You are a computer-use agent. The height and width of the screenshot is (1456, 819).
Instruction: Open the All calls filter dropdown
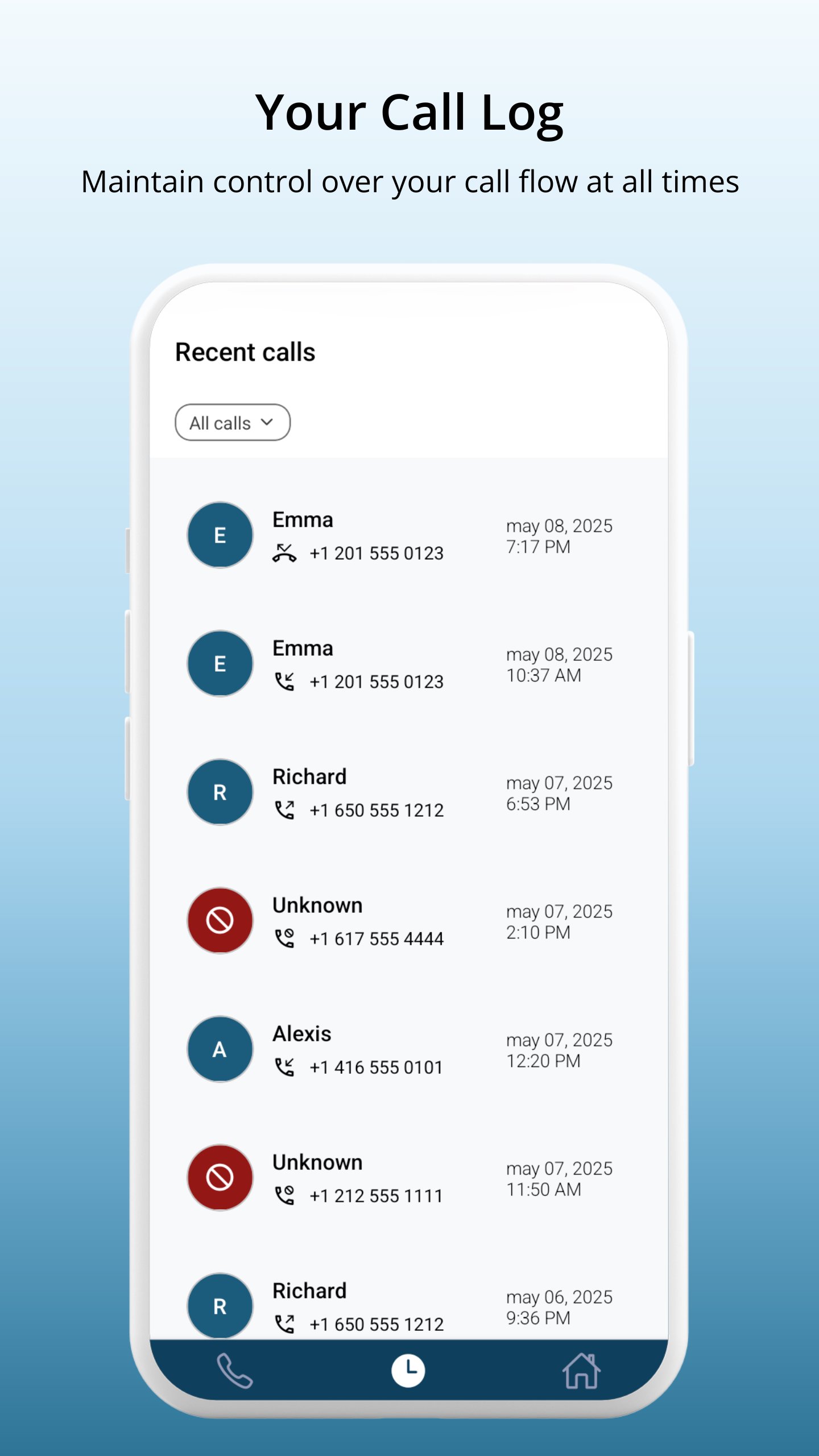(233, 422)
